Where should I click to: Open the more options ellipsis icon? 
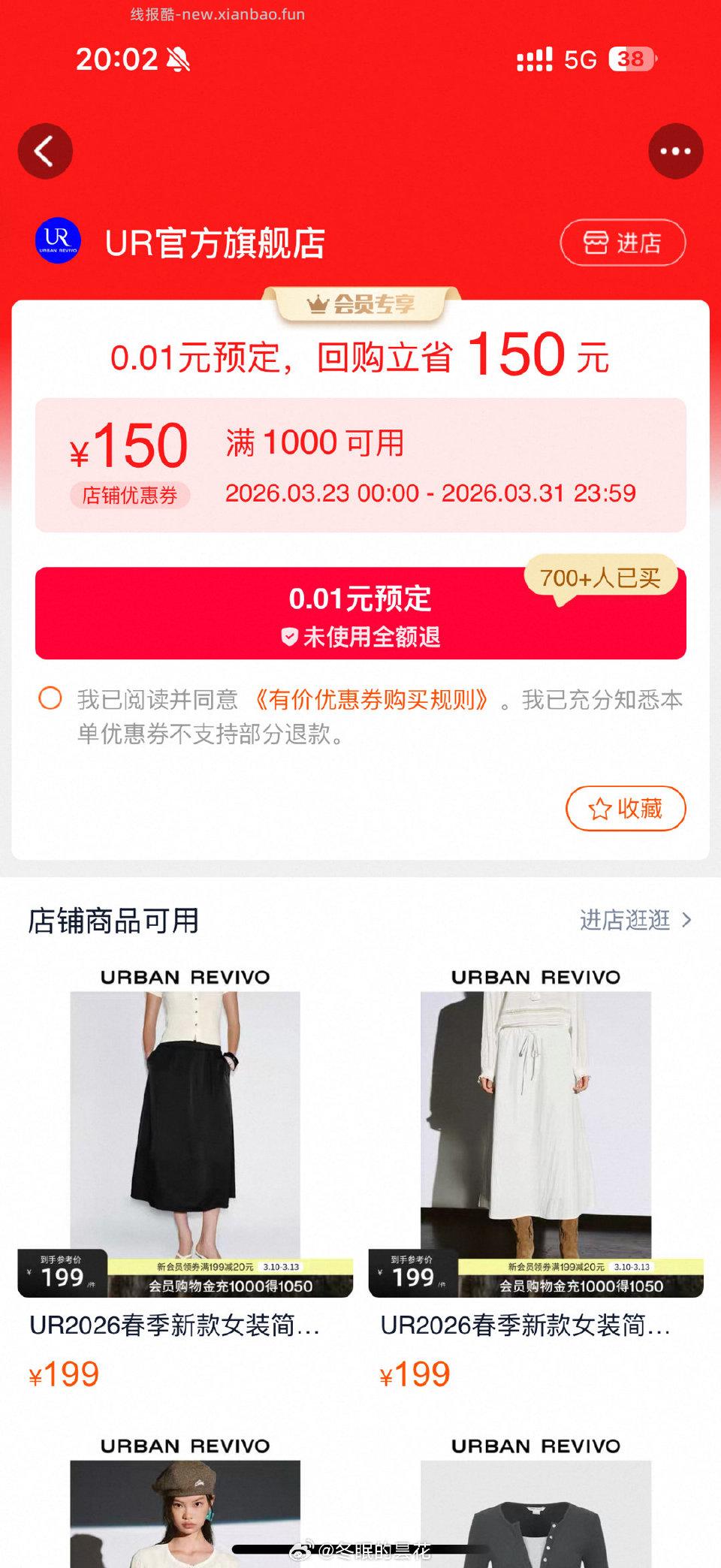(x=675, y=150)
